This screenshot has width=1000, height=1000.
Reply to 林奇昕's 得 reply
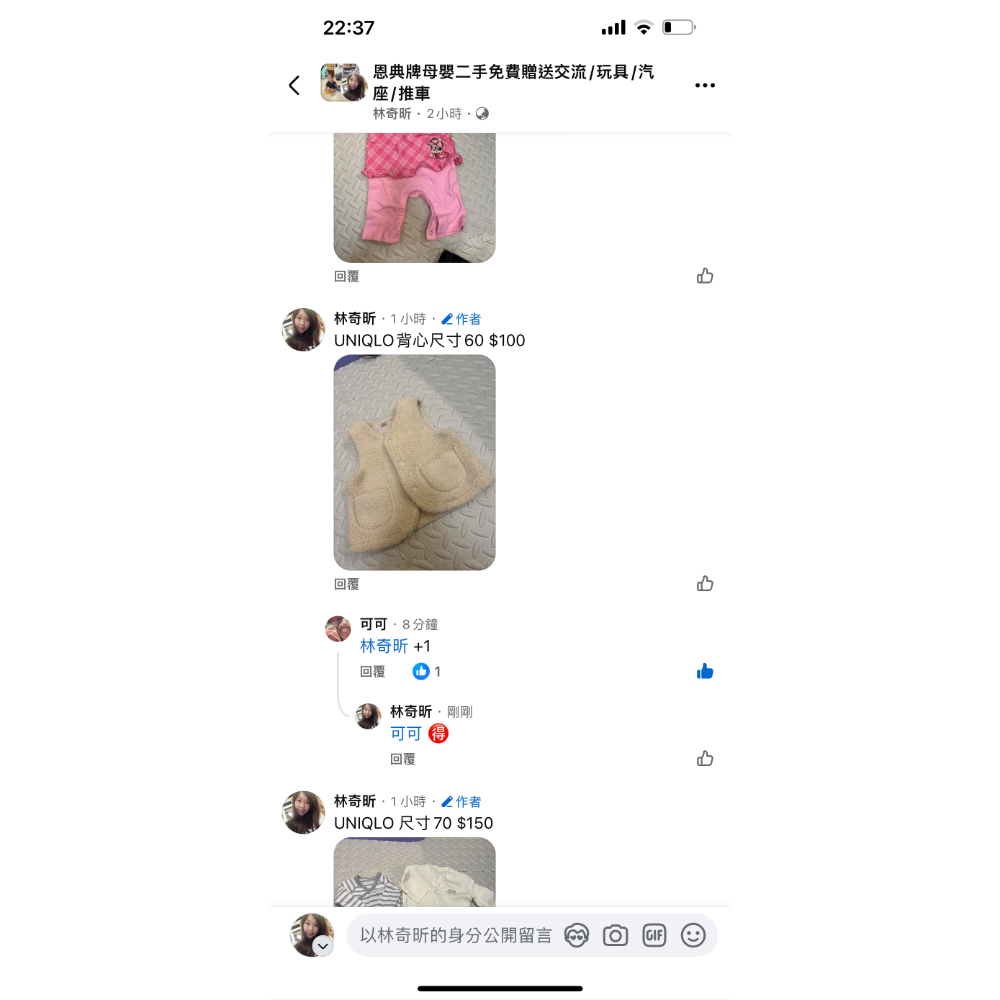click(x=402, y=759)
